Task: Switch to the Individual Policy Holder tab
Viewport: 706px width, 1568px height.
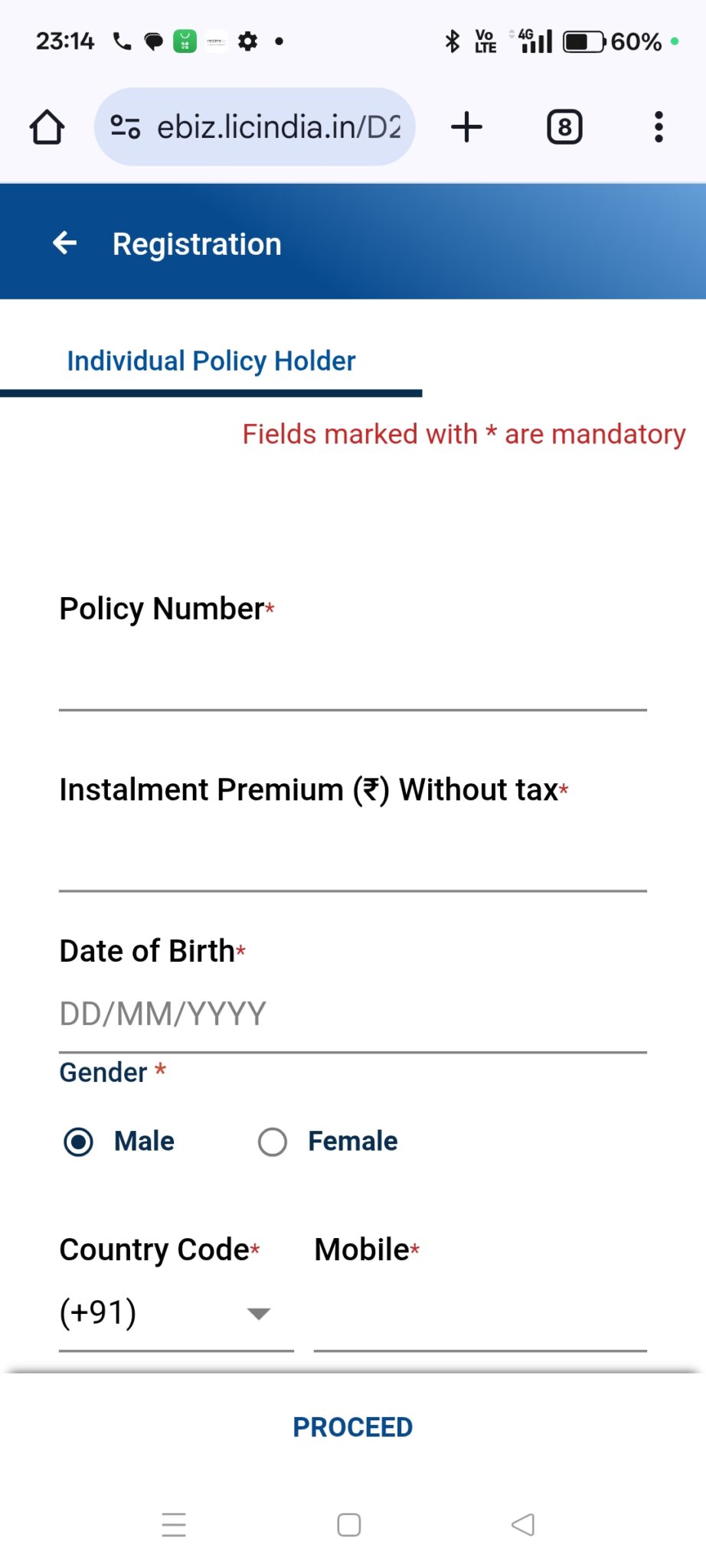Action: (211, 360)
